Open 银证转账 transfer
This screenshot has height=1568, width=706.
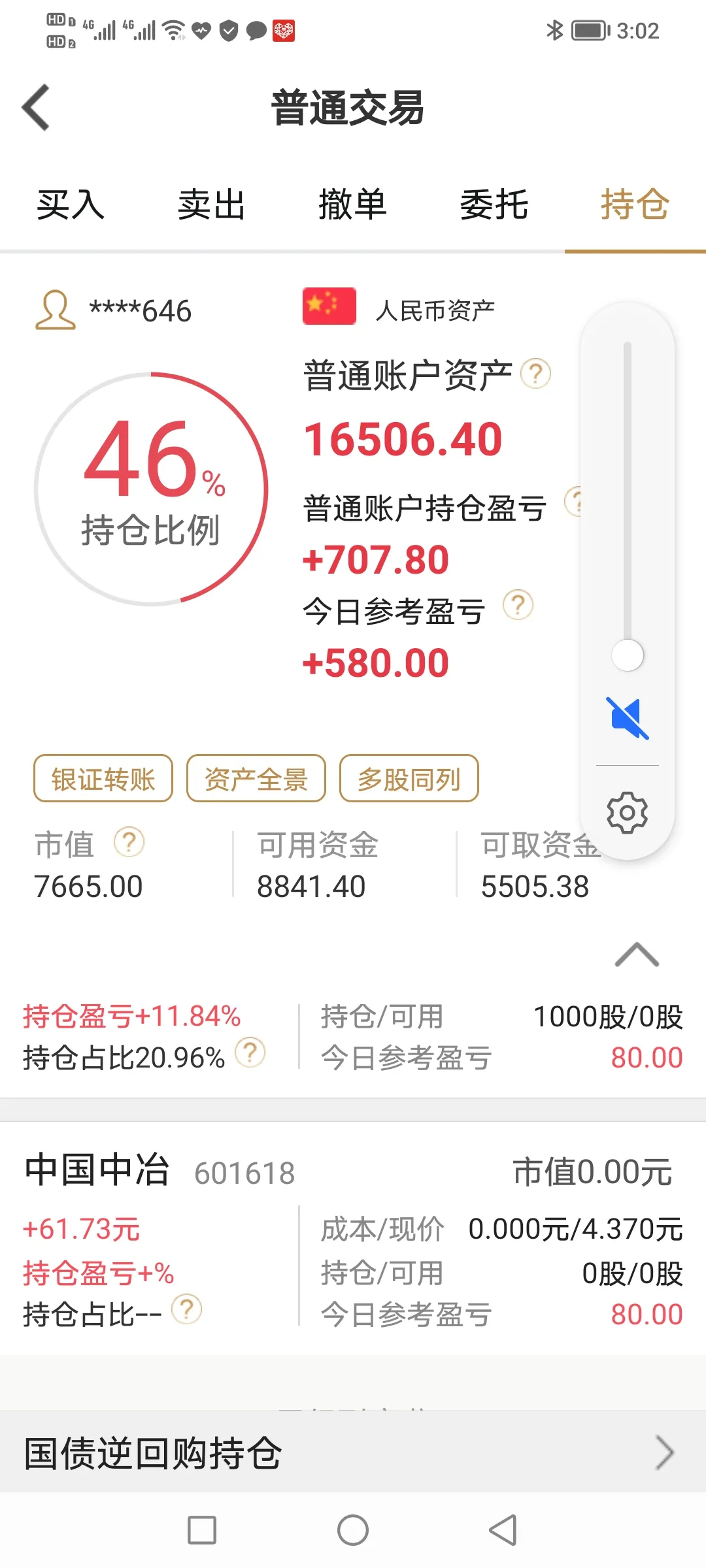[103, 778]
